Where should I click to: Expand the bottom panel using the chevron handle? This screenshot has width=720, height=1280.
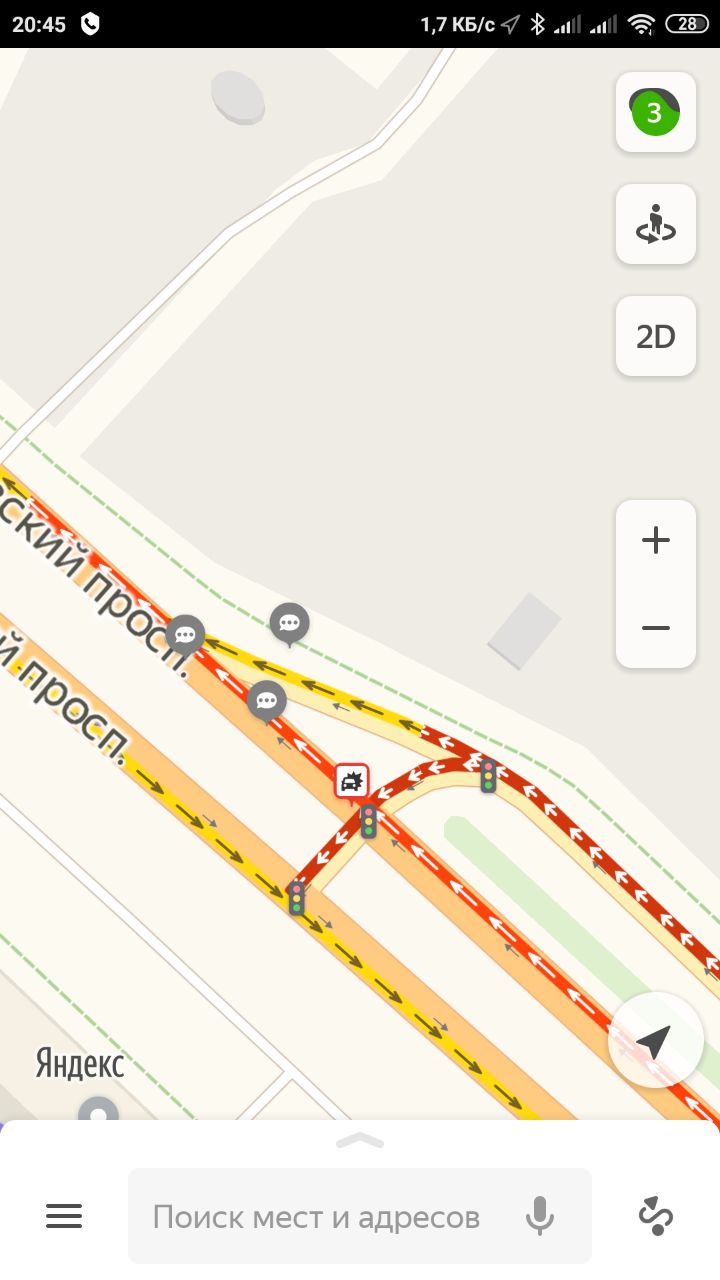tap(361, 1140)
